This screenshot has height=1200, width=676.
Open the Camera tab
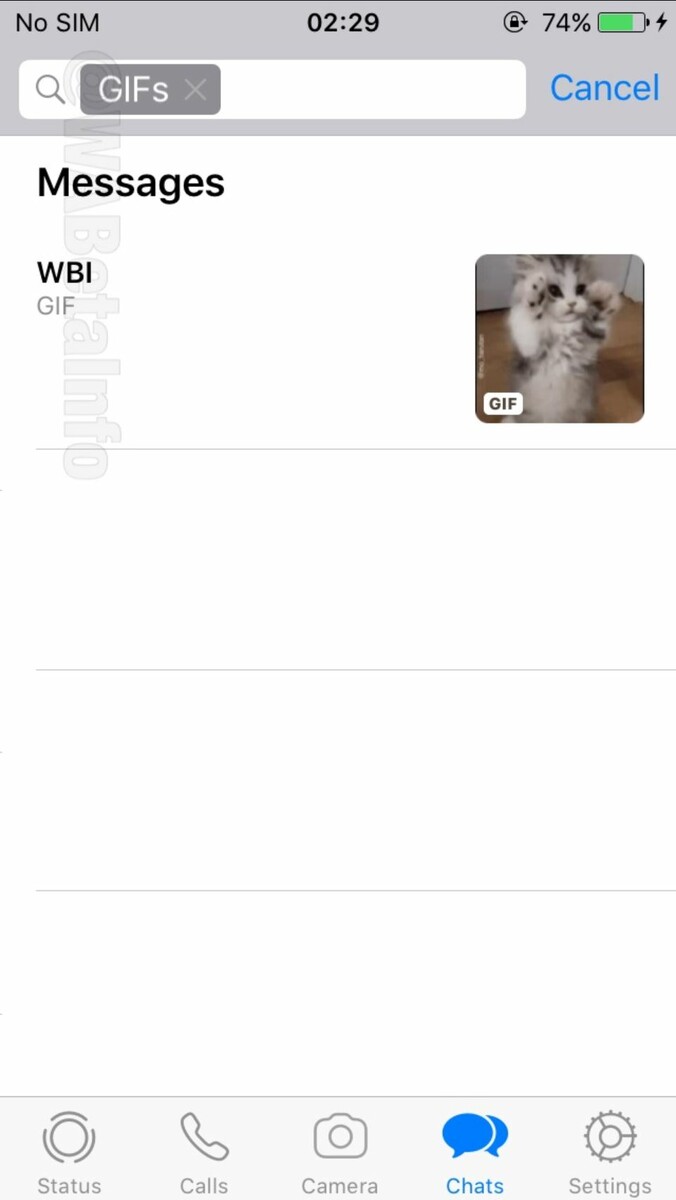(x=340, y=1152)
